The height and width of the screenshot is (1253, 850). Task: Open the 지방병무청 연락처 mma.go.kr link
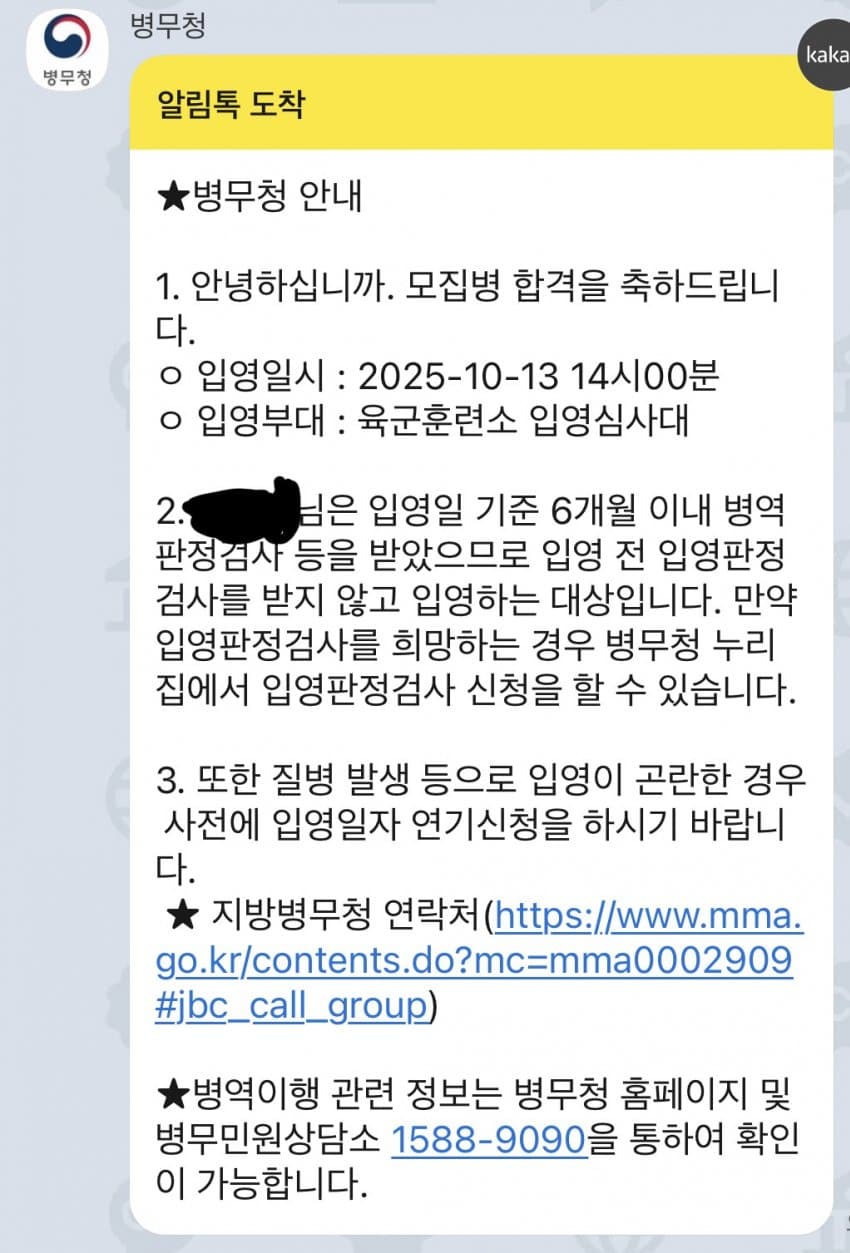point(474,961)
